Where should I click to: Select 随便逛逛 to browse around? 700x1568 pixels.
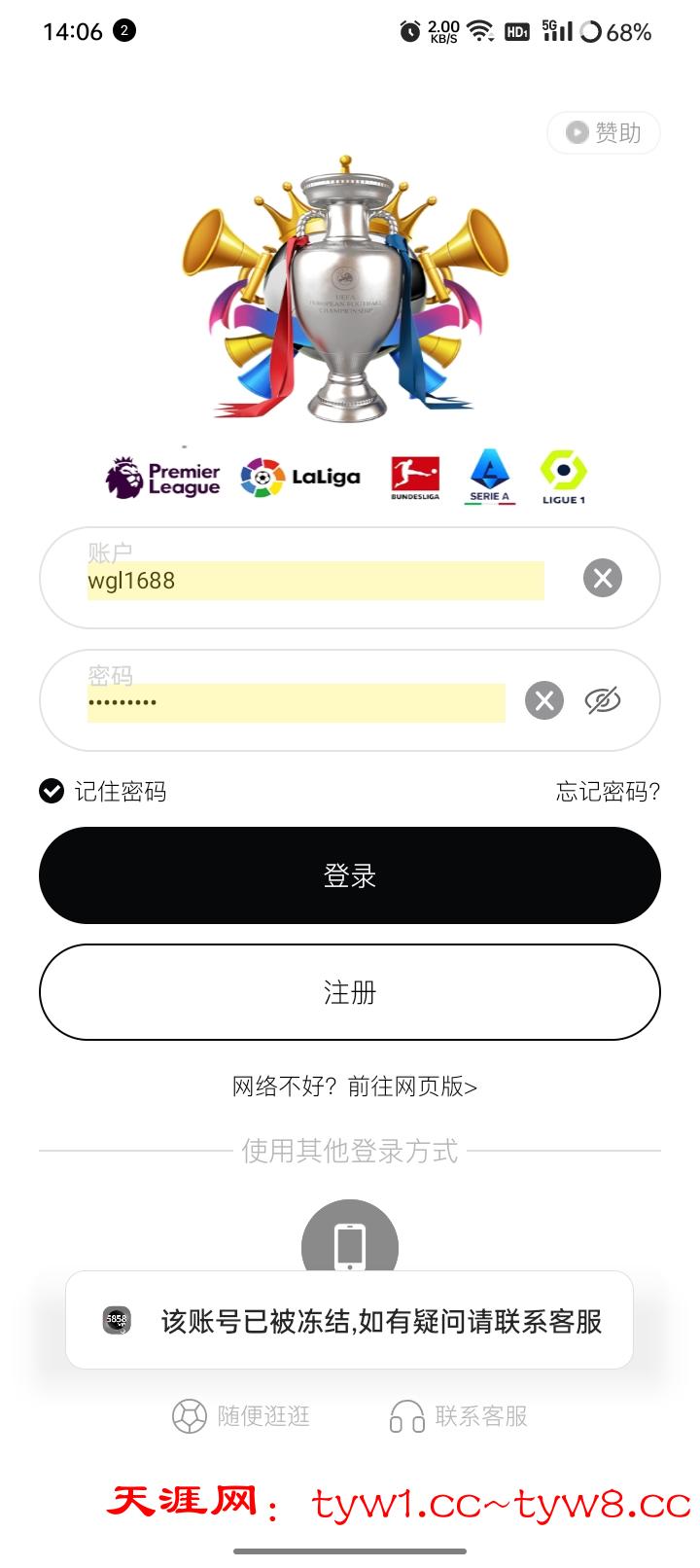[242, 1416]
